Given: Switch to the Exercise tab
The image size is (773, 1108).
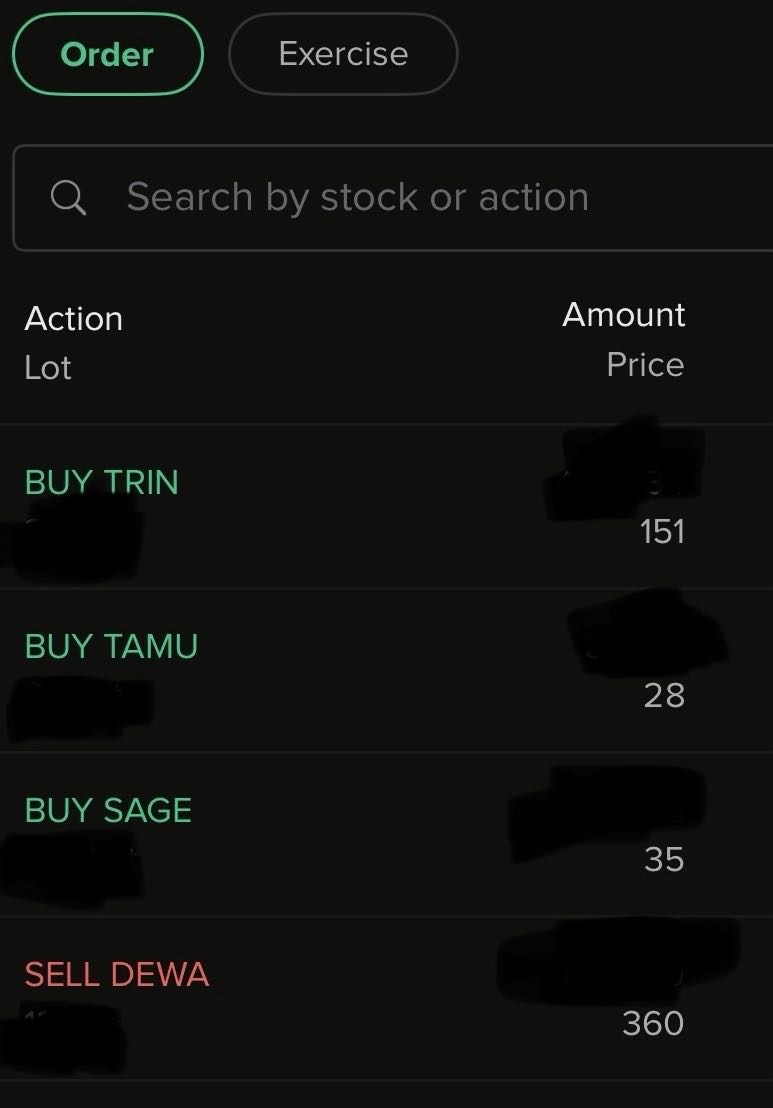Looking at the screenshot, I should click(x=343, y=54).
